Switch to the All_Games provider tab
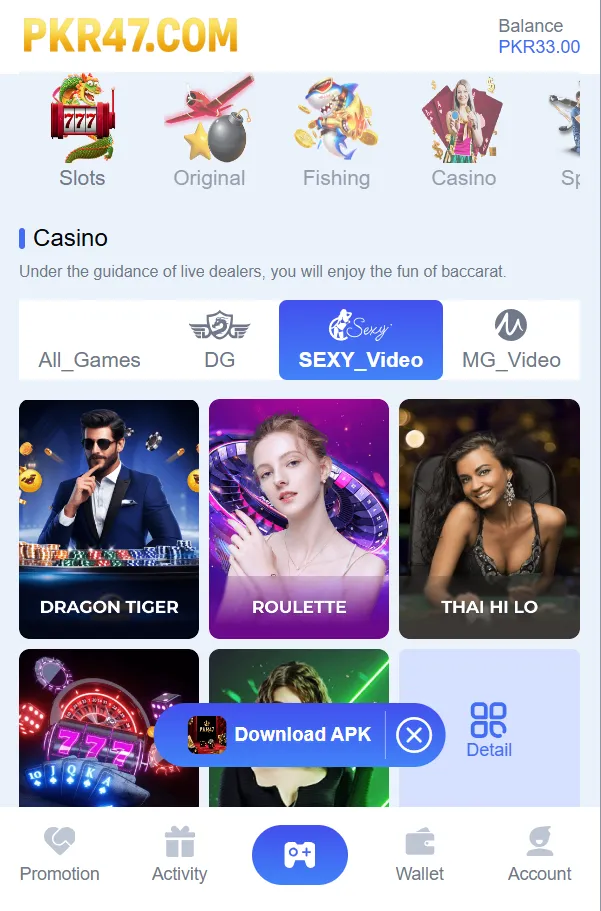The width and height of the screenshot is (601, 911). coord(89,342)
